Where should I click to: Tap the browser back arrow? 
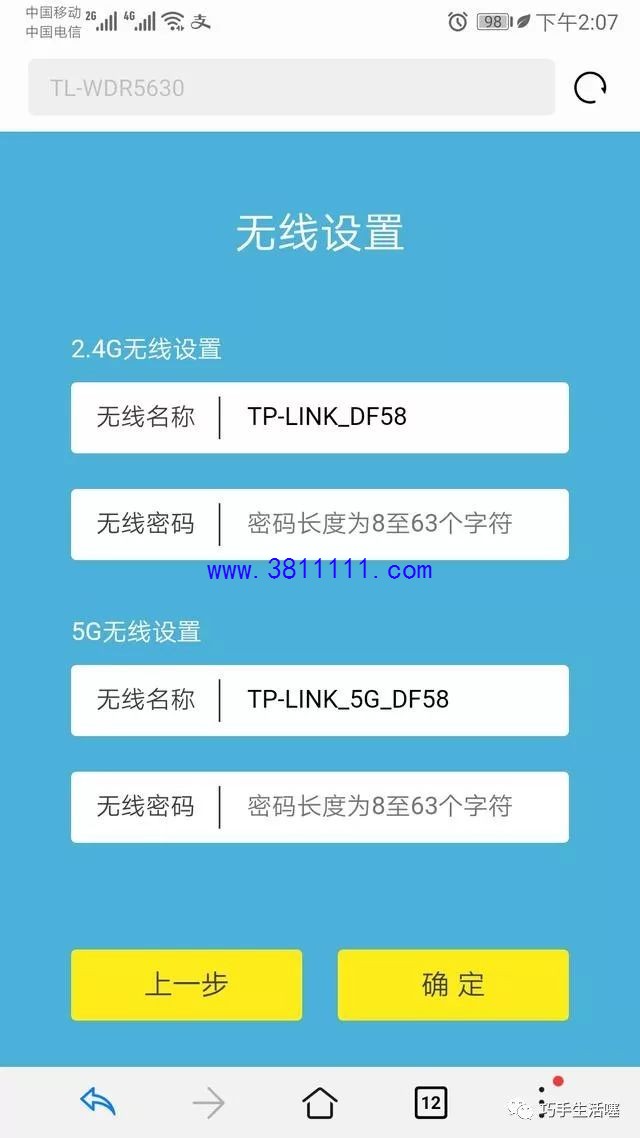click(98, 1102)
